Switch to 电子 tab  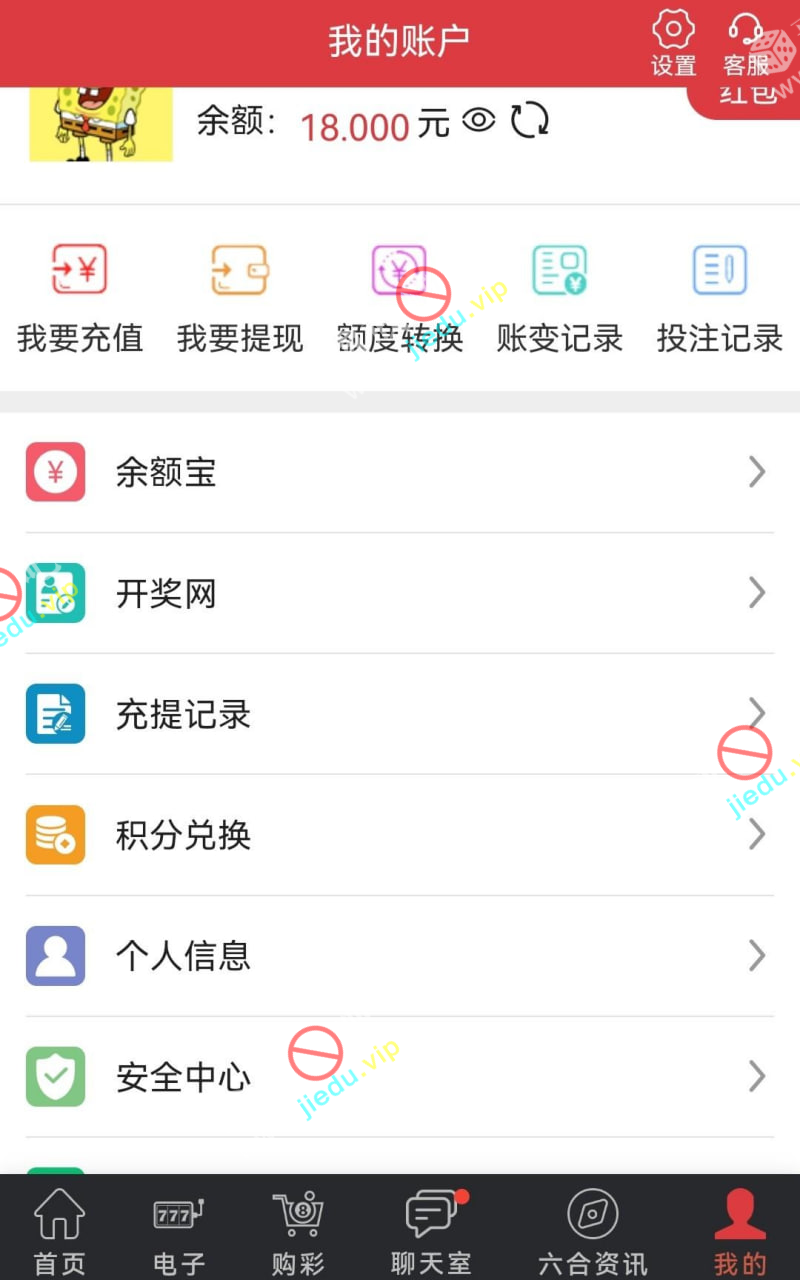pyautogui.click(x=178, y=1230)
